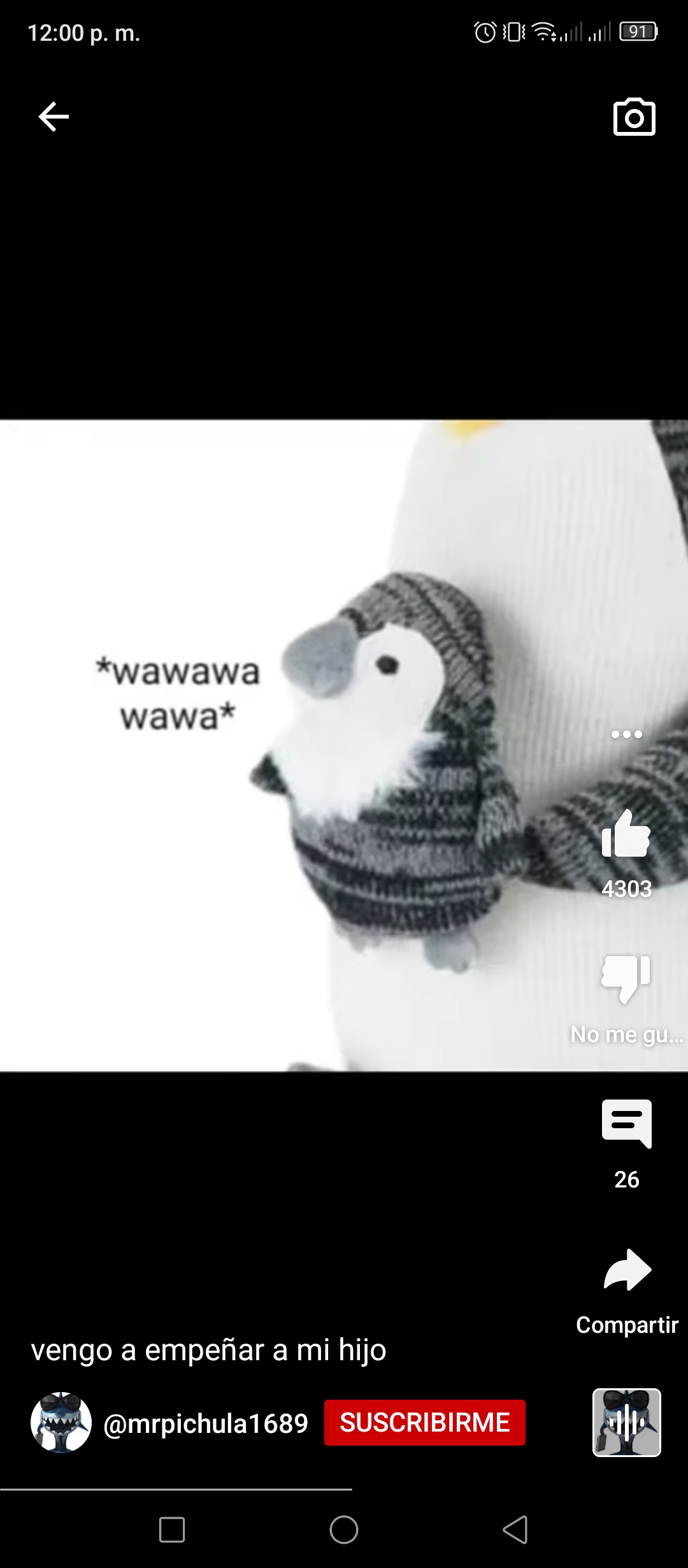Open the comments section with 26 comments
688x1568 pixels.
[x=627, y=1123]
